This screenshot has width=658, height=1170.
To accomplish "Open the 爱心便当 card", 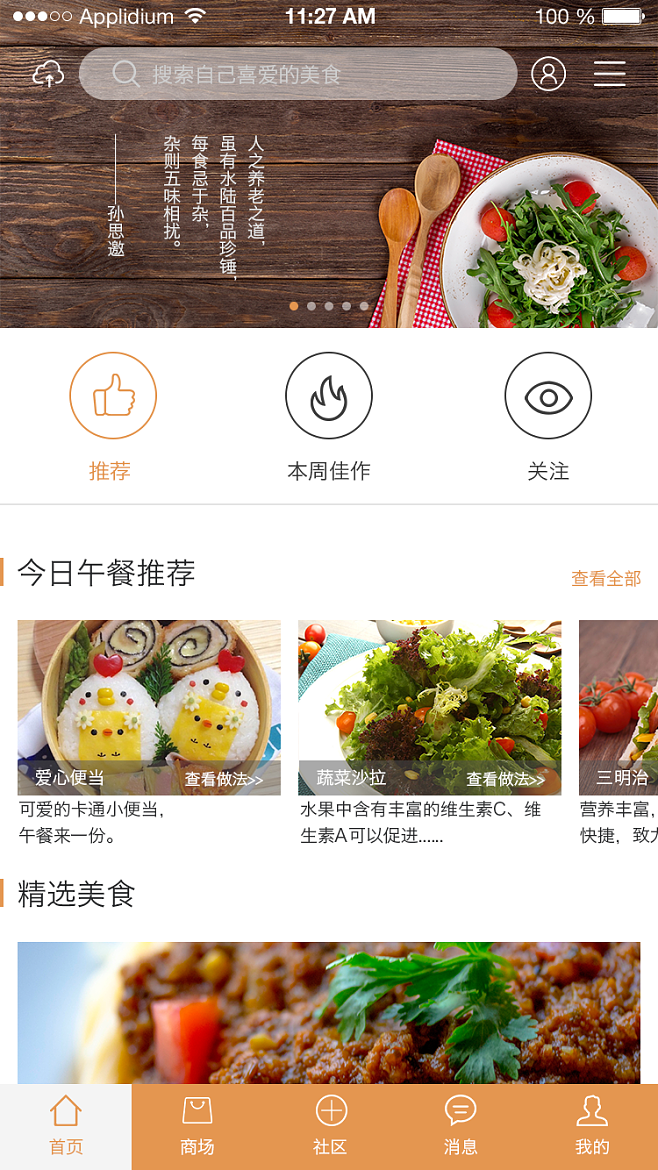I will click(149, 707).
